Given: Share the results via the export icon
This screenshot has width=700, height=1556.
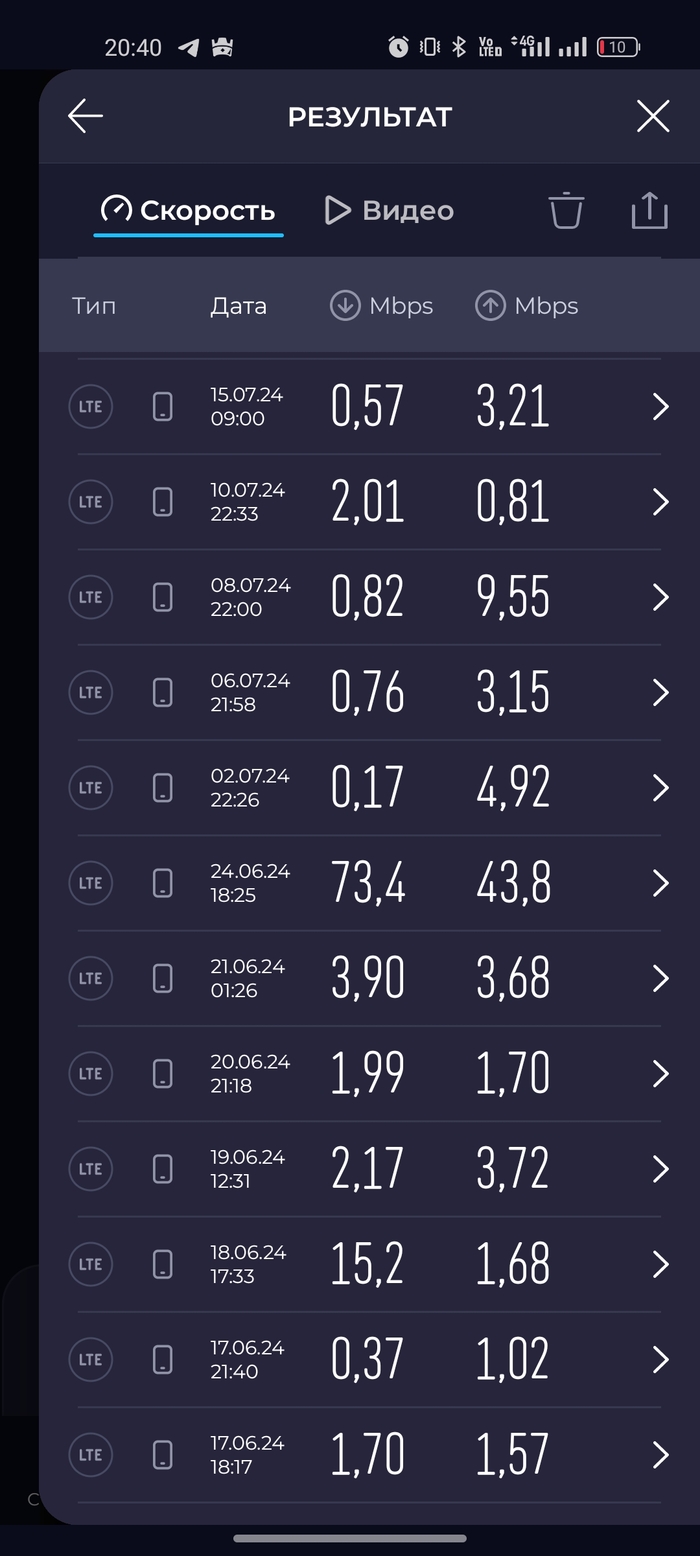Looking at the screenshot, I should pyautogui.click(x=649, y=210).
